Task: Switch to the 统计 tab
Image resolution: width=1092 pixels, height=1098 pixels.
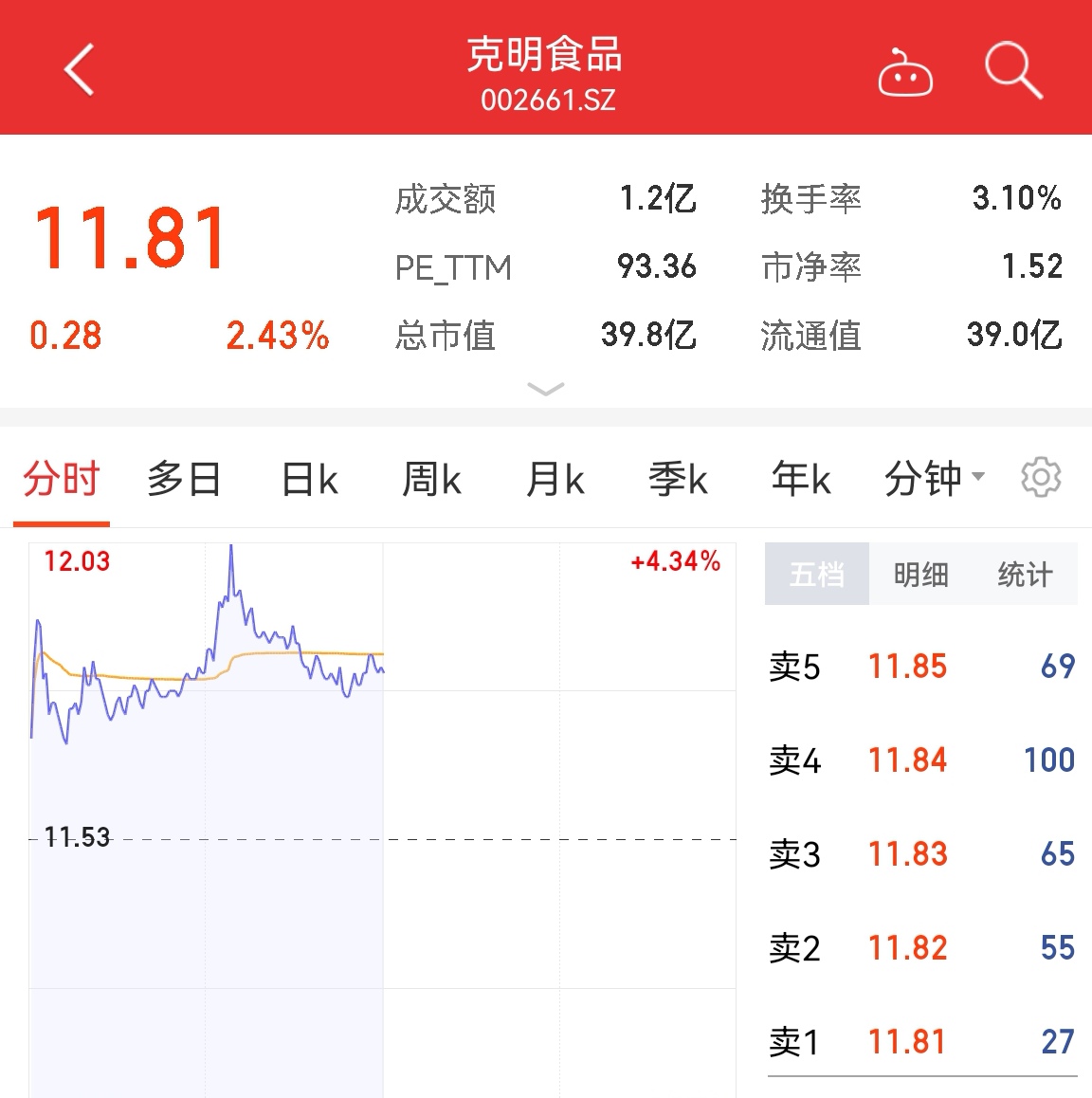Action: point(1025,574)
